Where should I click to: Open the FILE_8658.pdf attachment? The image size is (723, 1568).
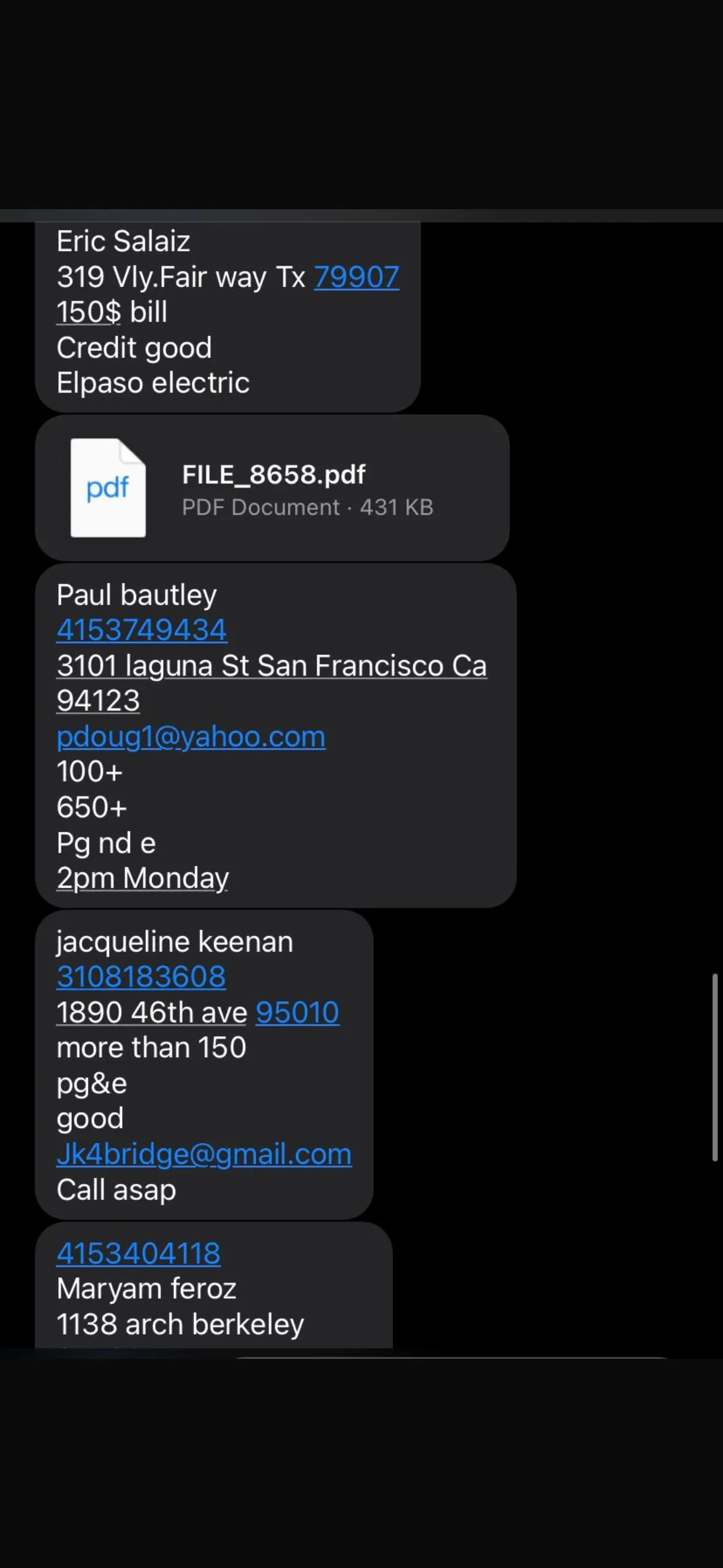(272, 488)
